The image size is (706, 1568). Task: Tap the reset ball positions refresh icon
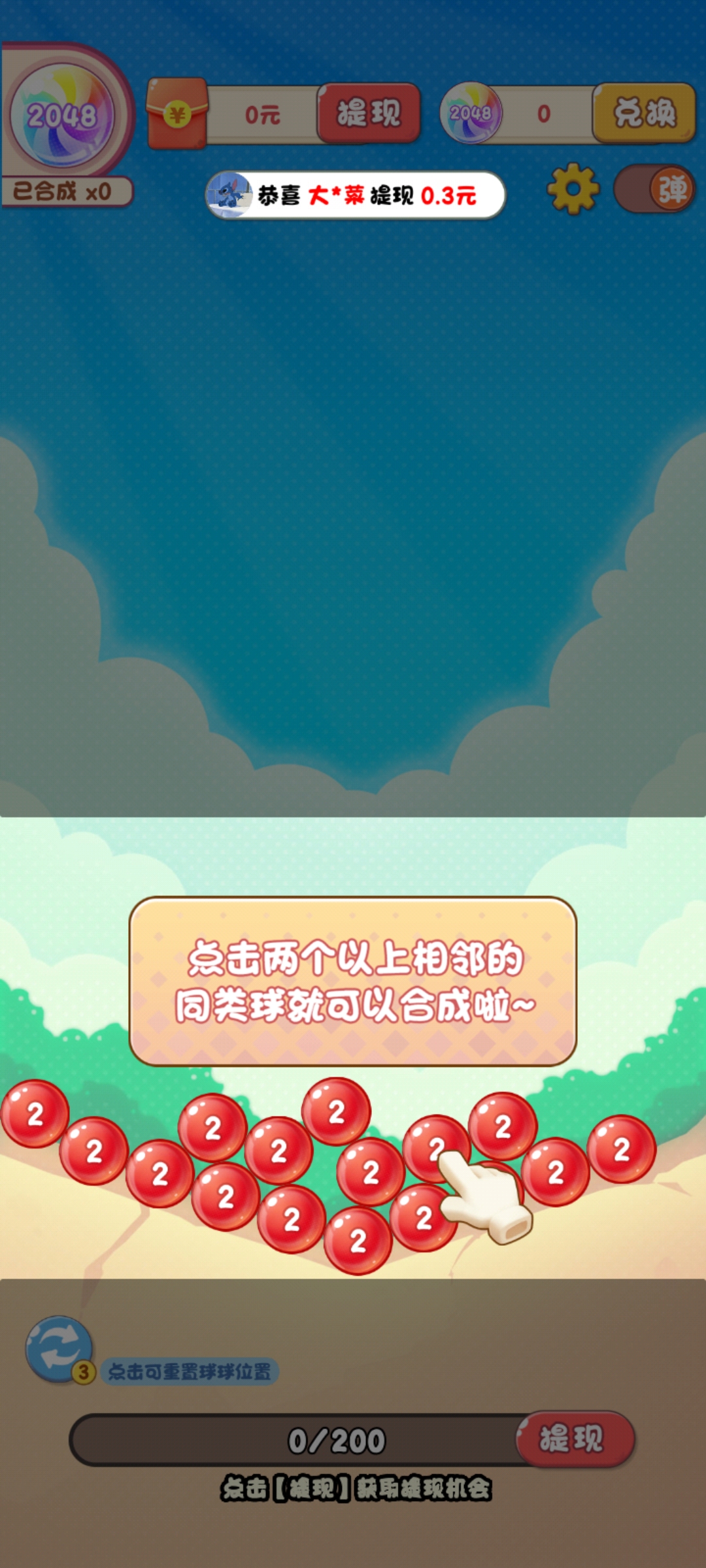pos(59,1349)
